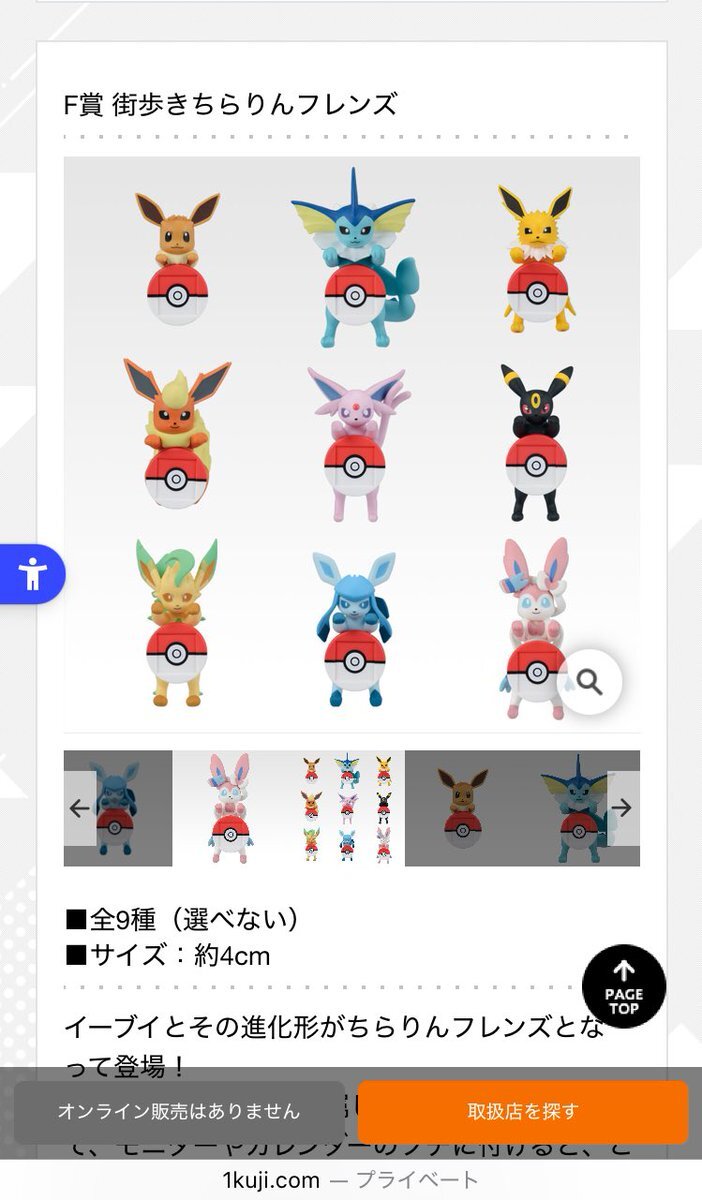The height and width of the screenshot is (1200, 702).
Task: Go to previous carousel image
Action: tap(80, 808)
